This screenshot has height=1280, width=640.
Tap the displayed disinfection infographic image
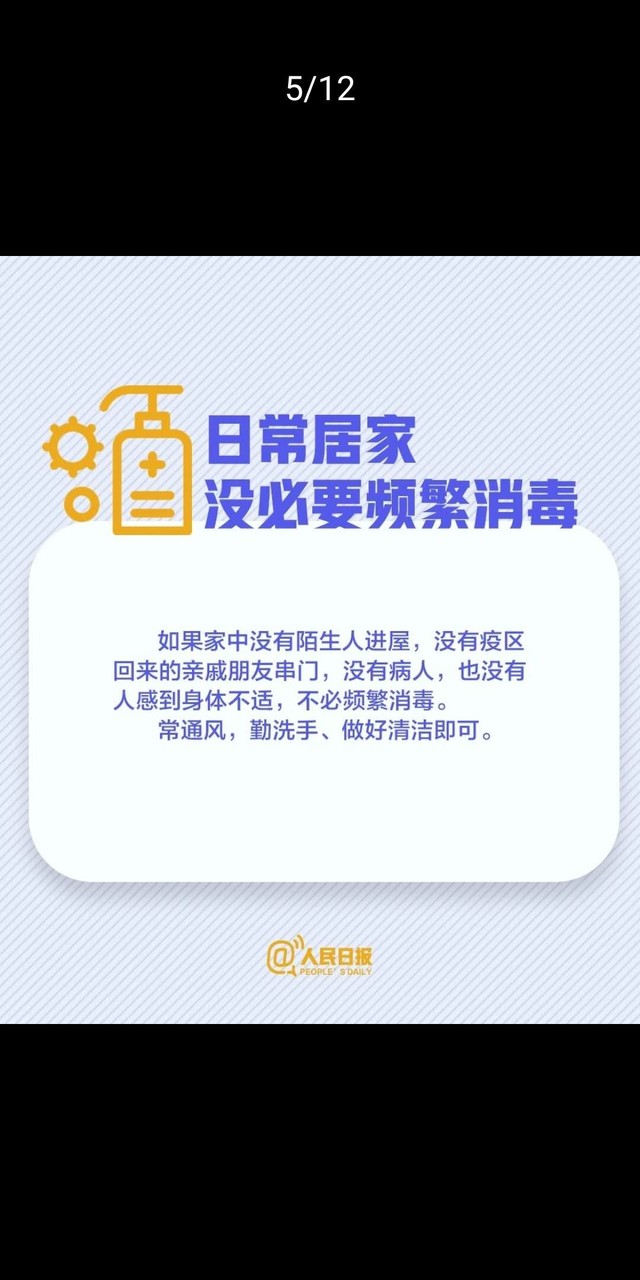pyautogui.click(x=320, y=640)
